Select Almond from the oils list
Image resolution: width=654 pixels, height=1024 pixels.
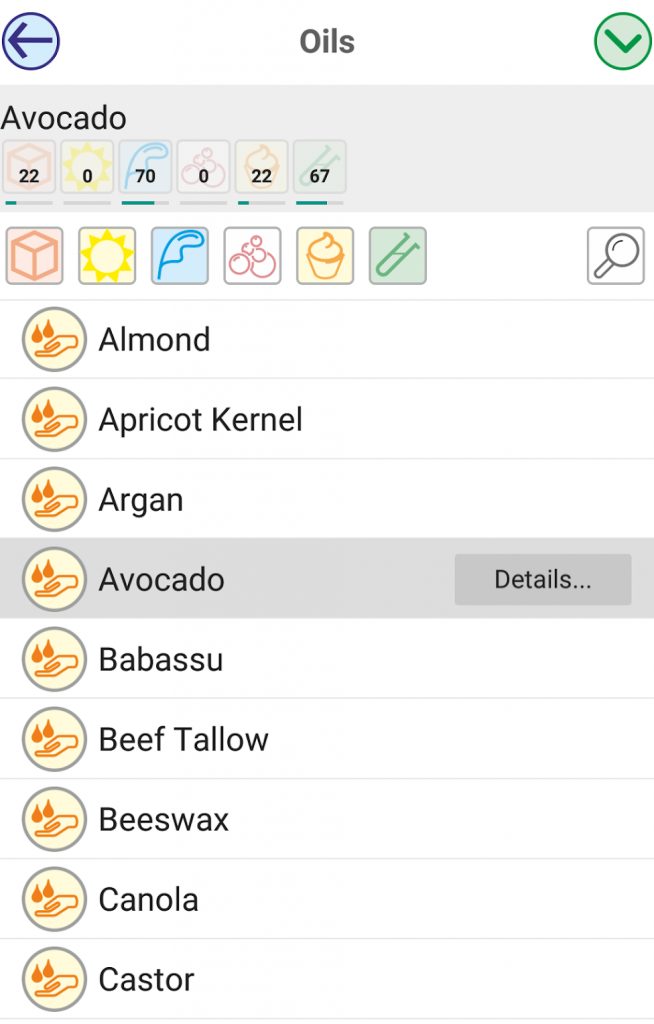[x=155, y=340]
